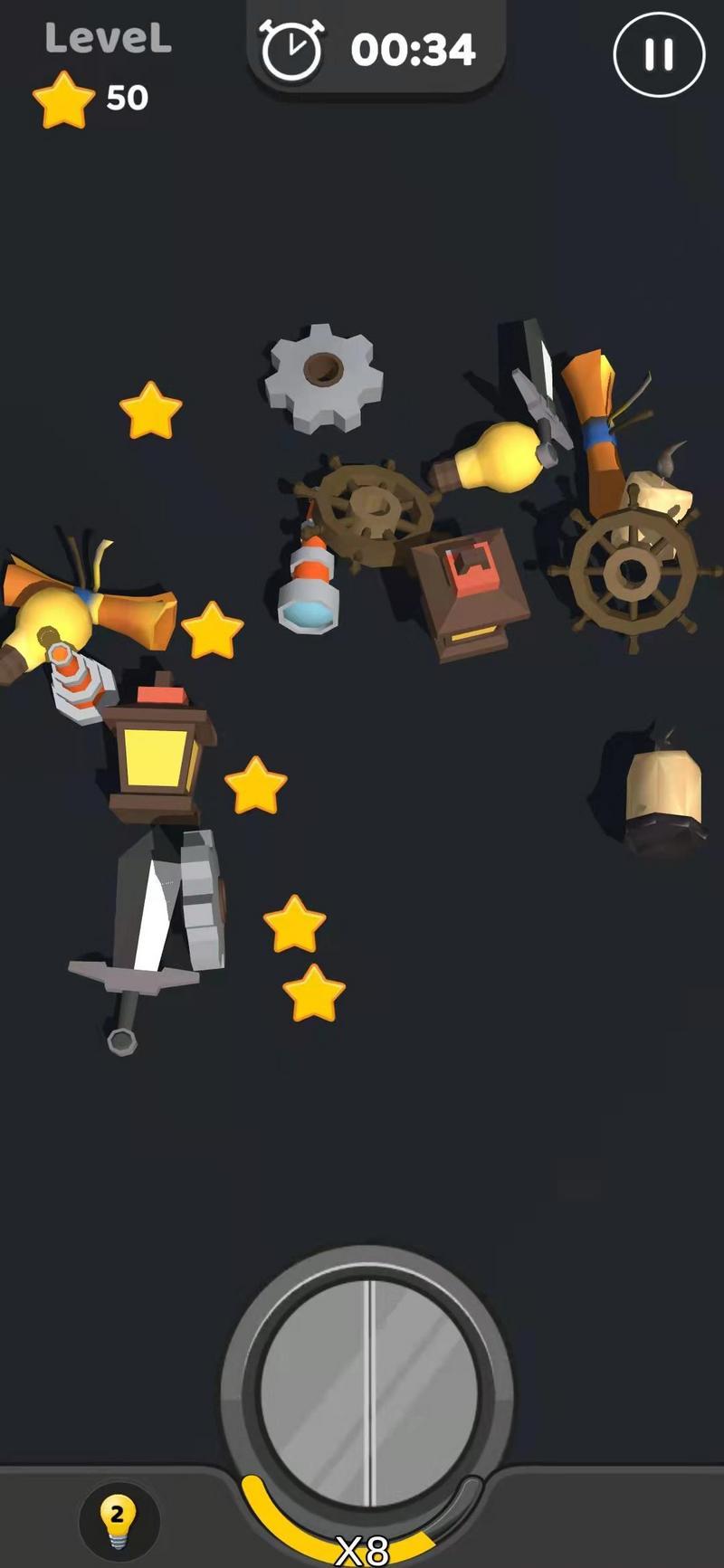Pick the grey gear with brown center hole
The height and width of the screenshot is (1568, 724).
coord(324,377)
